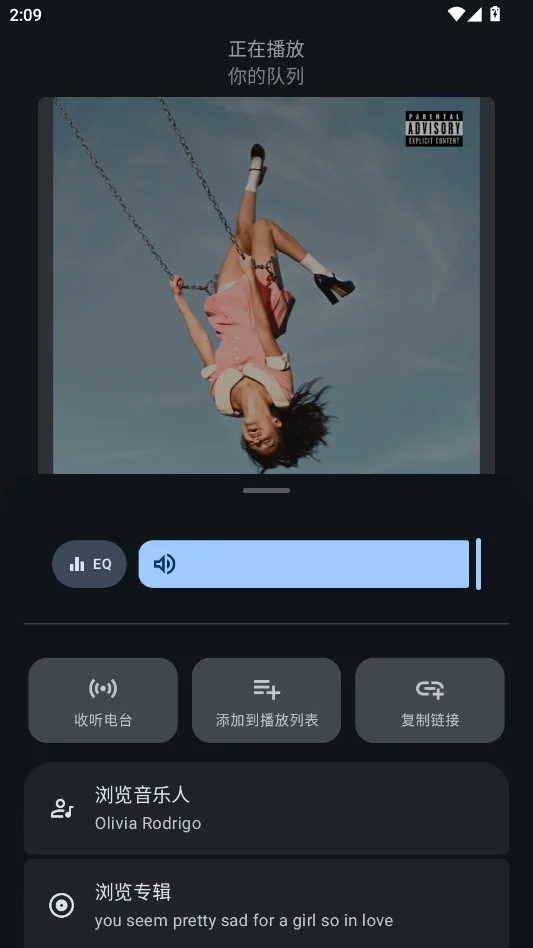Start 收听电台 radio
The height and width of the screenshot is (948, 533).
[x=103, y=700]
